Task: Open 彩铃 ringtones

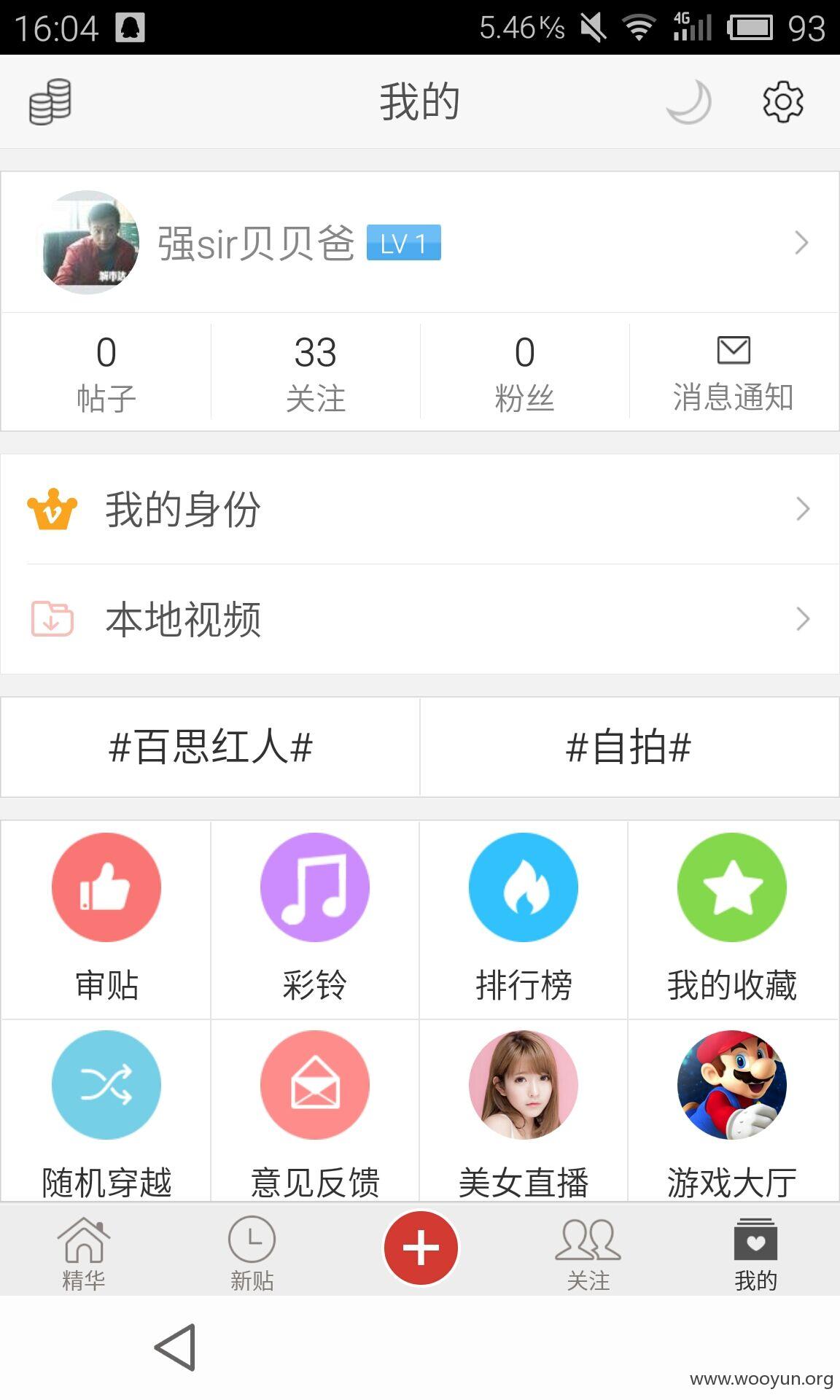Action: click(x=315, y=919)
